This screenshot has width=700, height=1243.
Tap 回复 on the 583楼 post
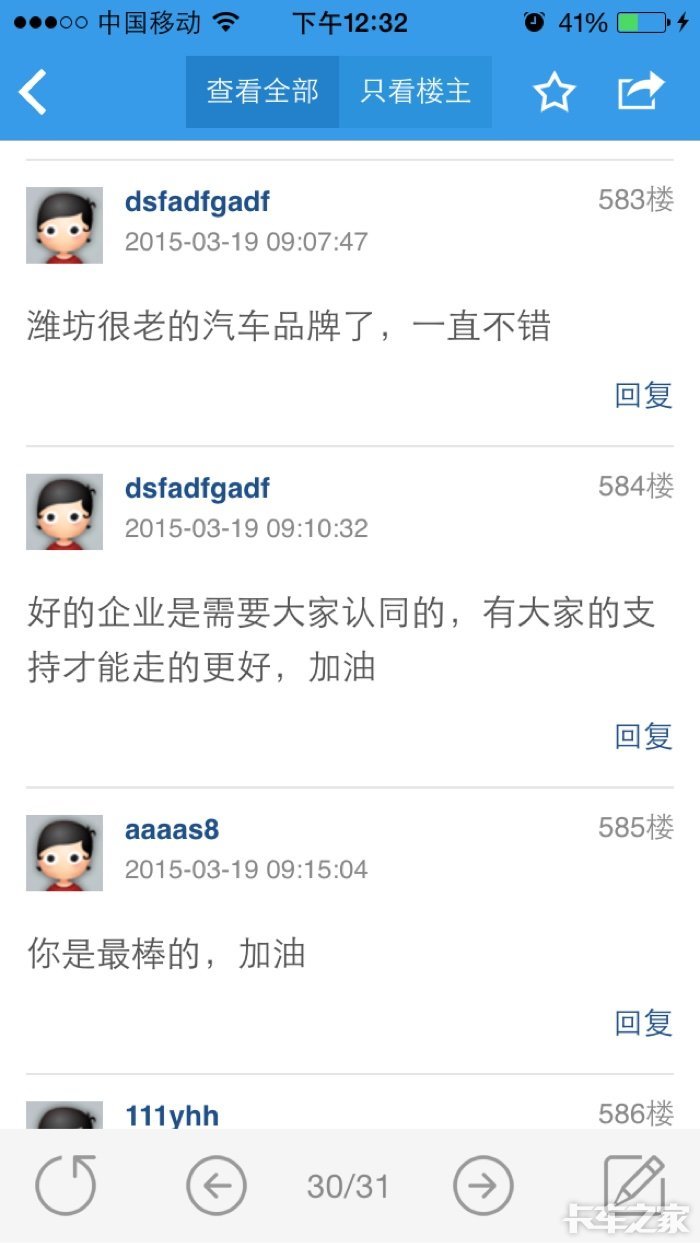(643, 395)
